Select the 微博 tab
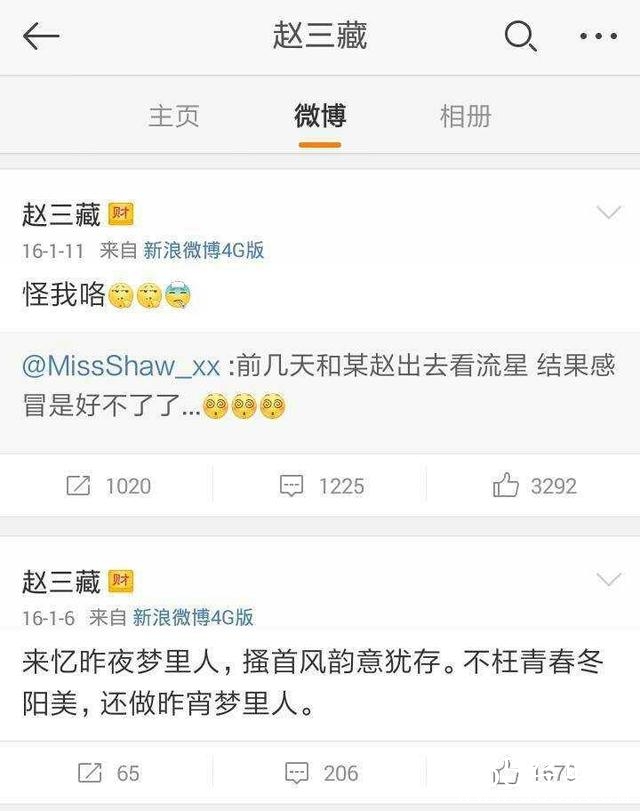The height and width of the screenshot is (811, 640). click(320, 116)
